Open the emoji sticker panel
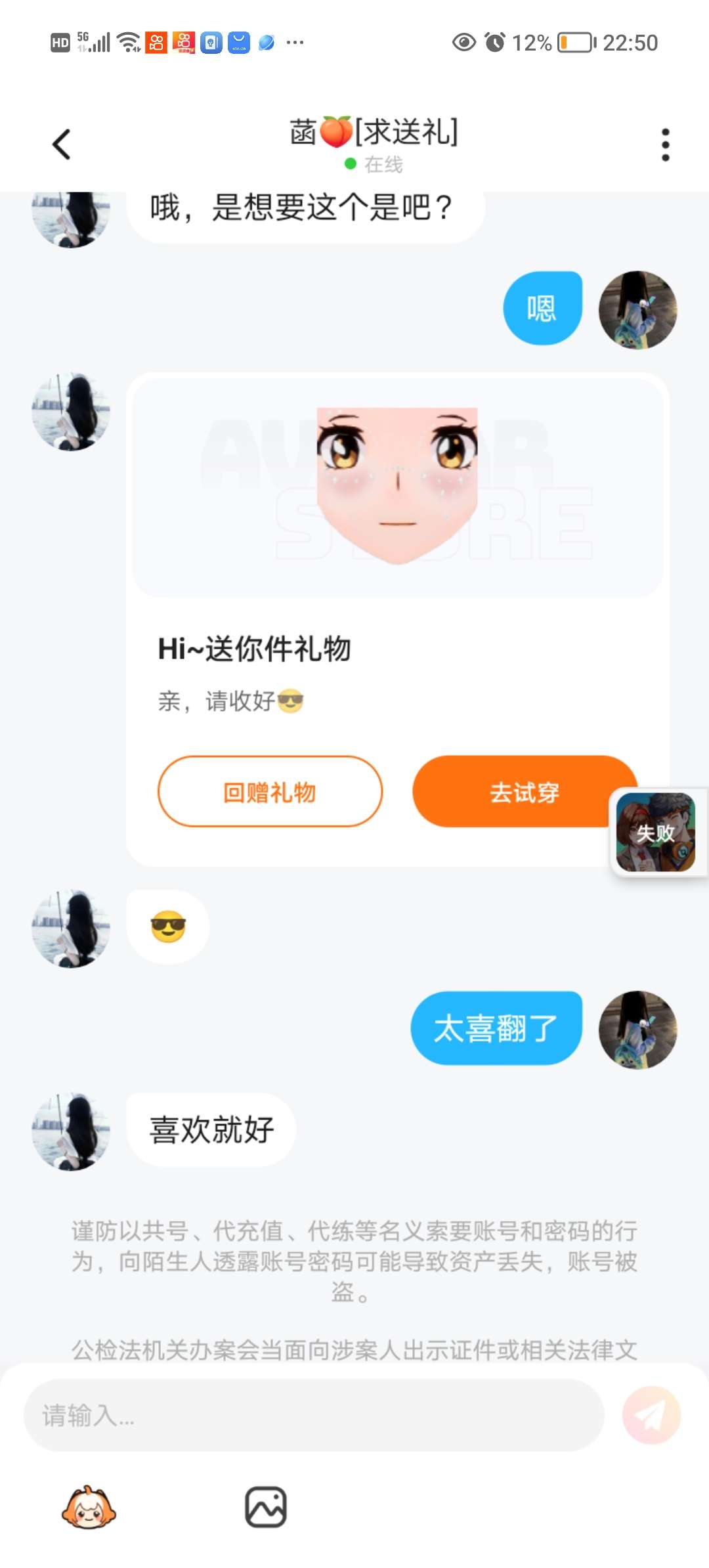Screen dimensions: 709x1568 click(89, 1508)
